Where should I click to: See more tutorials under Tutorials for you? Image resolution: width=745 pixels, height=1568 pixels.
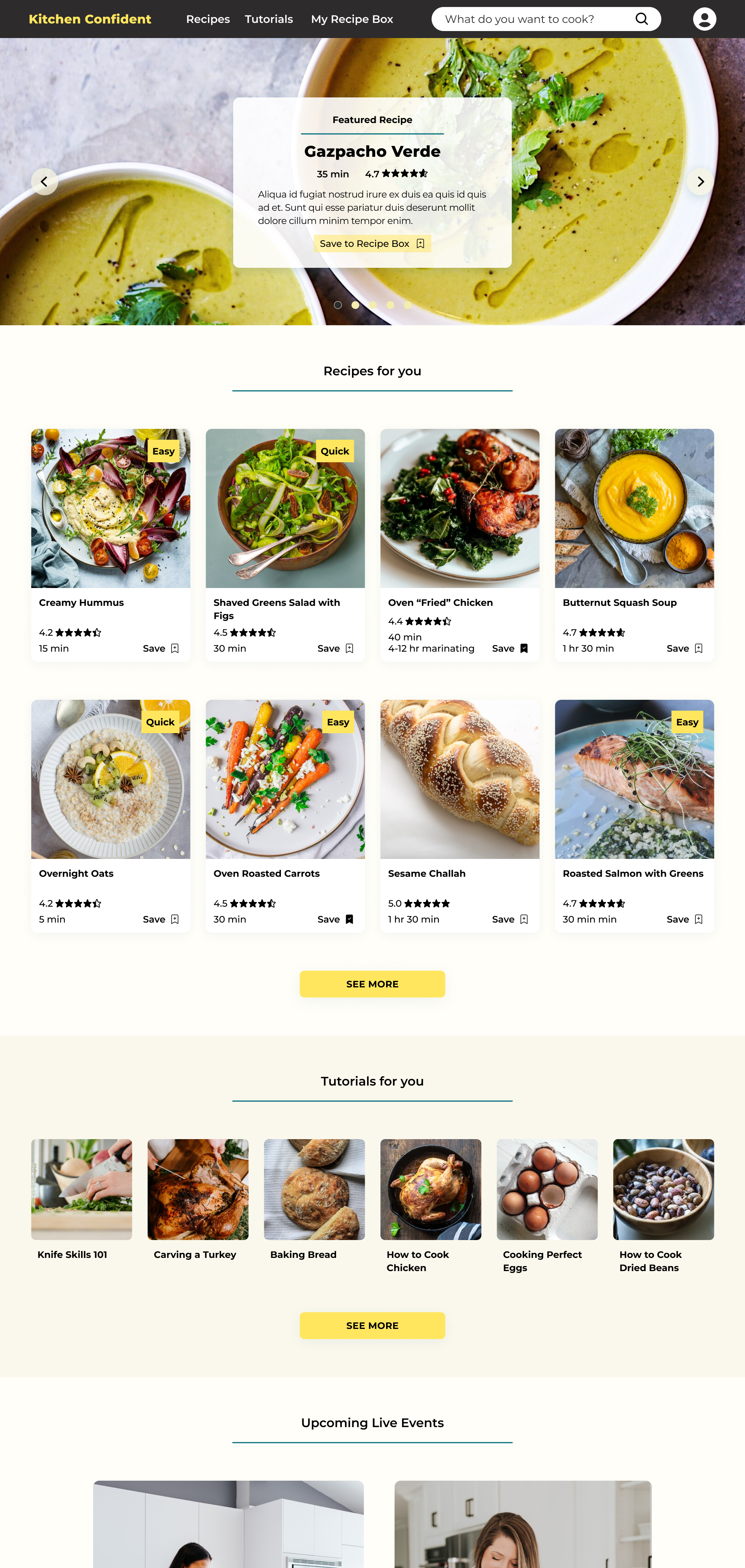coord(372,1325)
